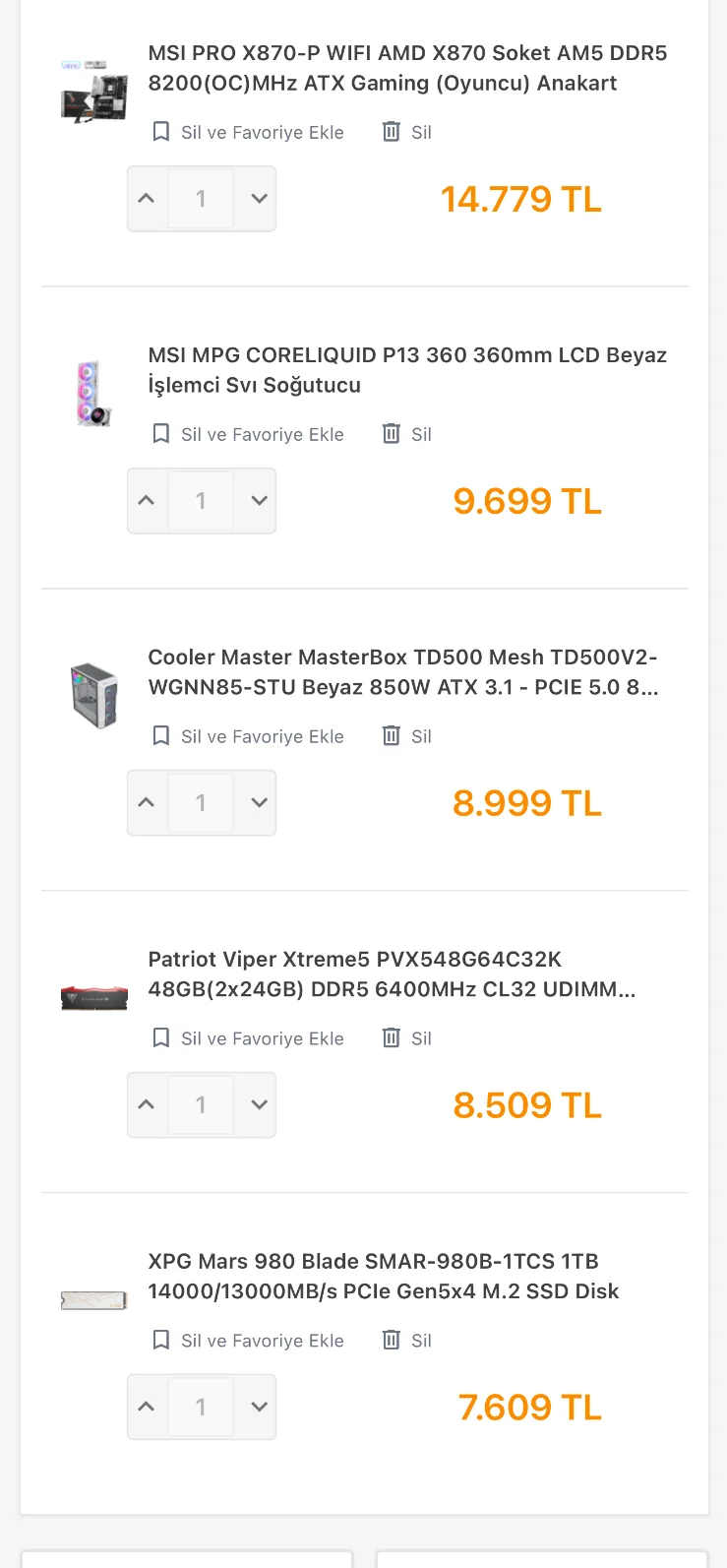The width and height of the screenshot is (727, 1568).
Task: Increase quantity of MSI PRO X870-P motherboard
Action: 147,199
